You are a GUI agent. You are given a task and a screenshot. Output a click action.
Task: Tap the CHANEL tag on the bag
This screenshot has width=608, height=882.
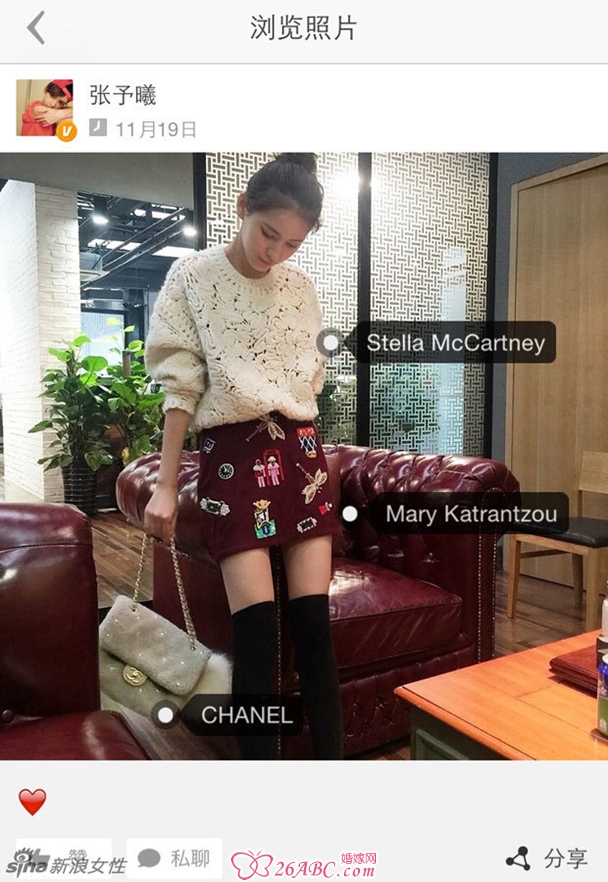coord(246,715)
